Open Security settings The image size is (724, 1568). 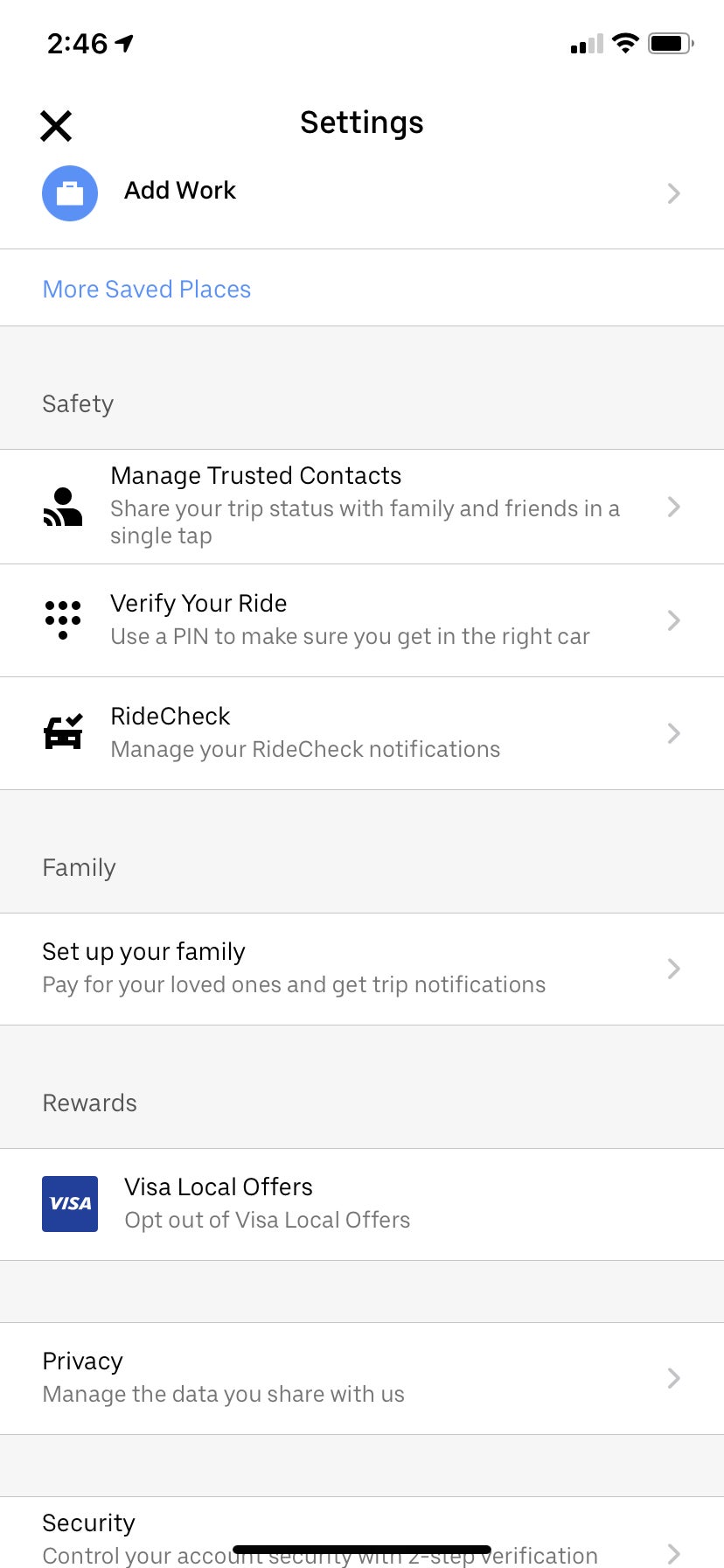tap(362, 1533)
